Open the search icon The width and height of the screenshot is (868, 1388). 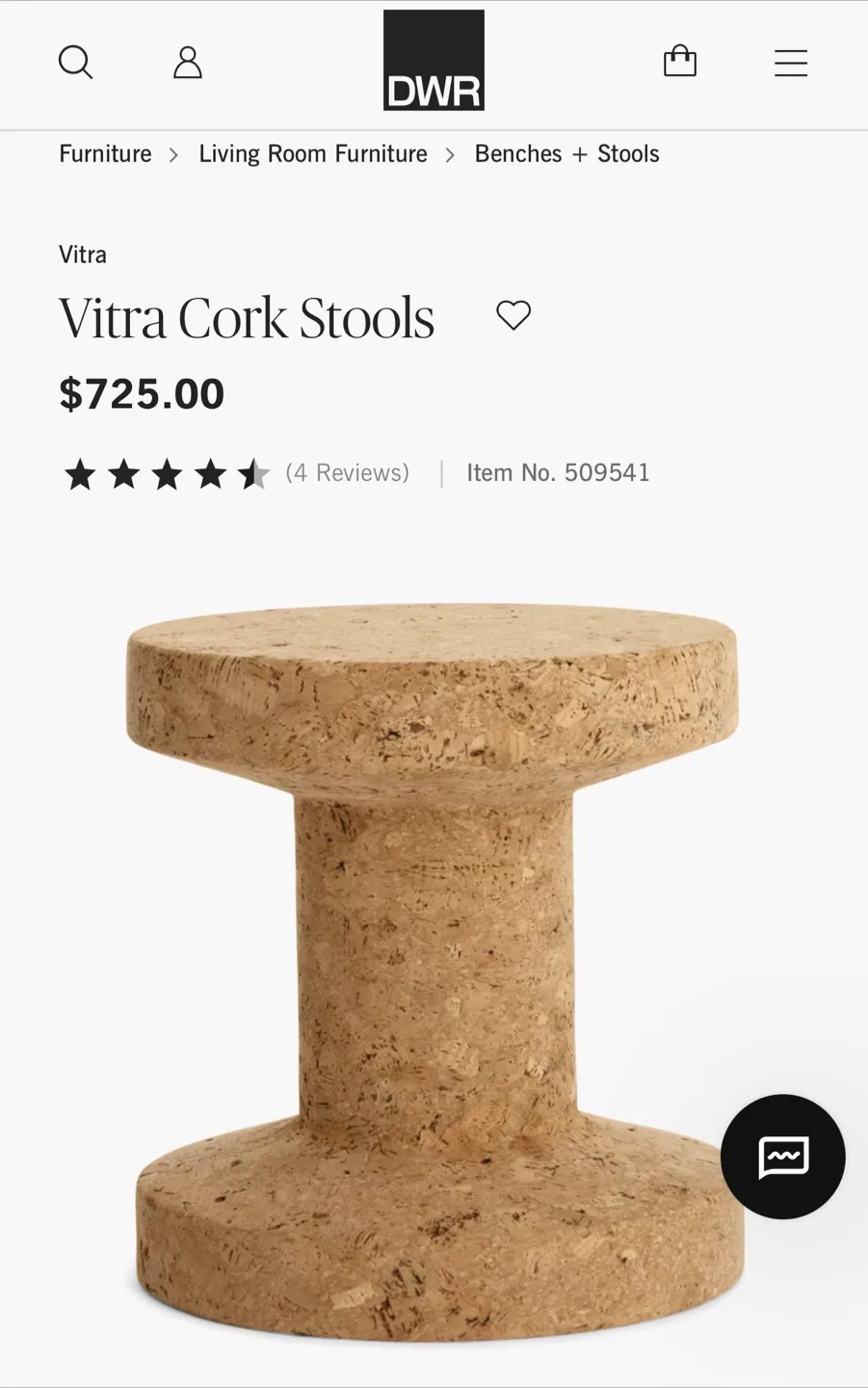pos(75,63)
